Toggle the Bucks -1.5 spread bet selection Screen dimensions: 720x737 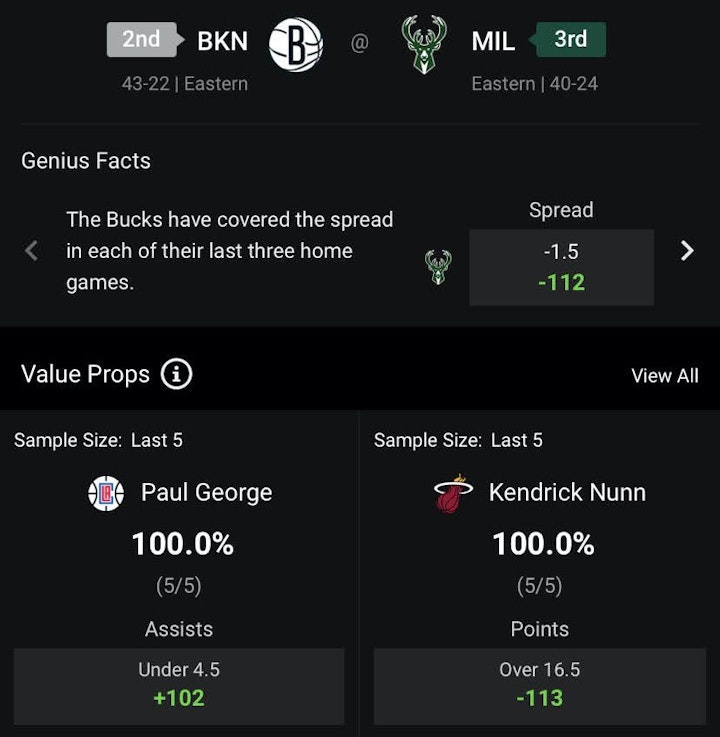click(561, 267)
